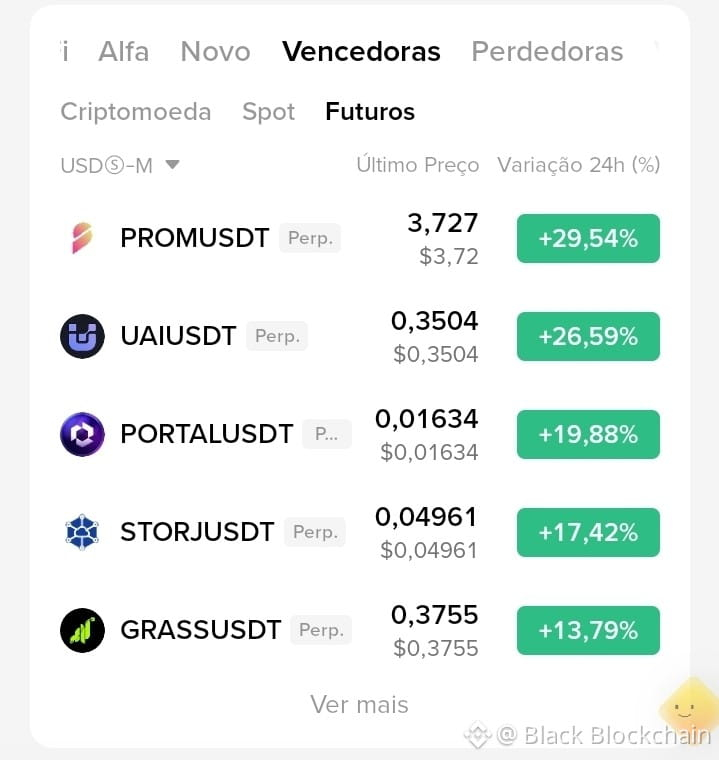Select the Criptomoeda sub-tab
This screenshot has width=719, height=760.
pyautogui.click(x=136, y=112)
